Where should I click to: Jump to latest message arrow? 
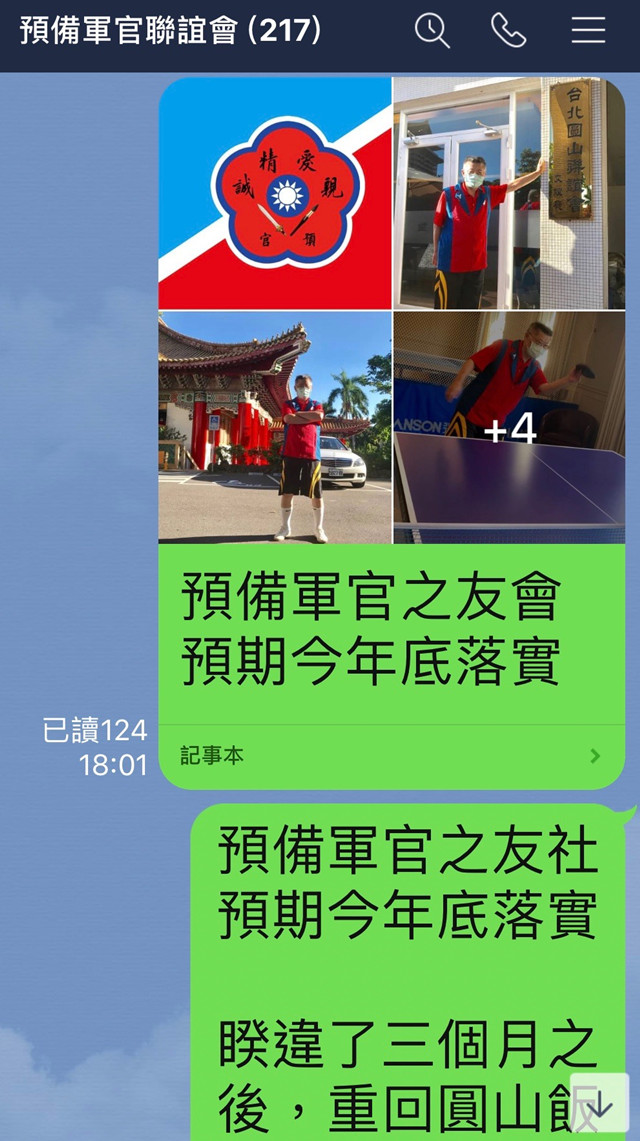point(600,1103)
